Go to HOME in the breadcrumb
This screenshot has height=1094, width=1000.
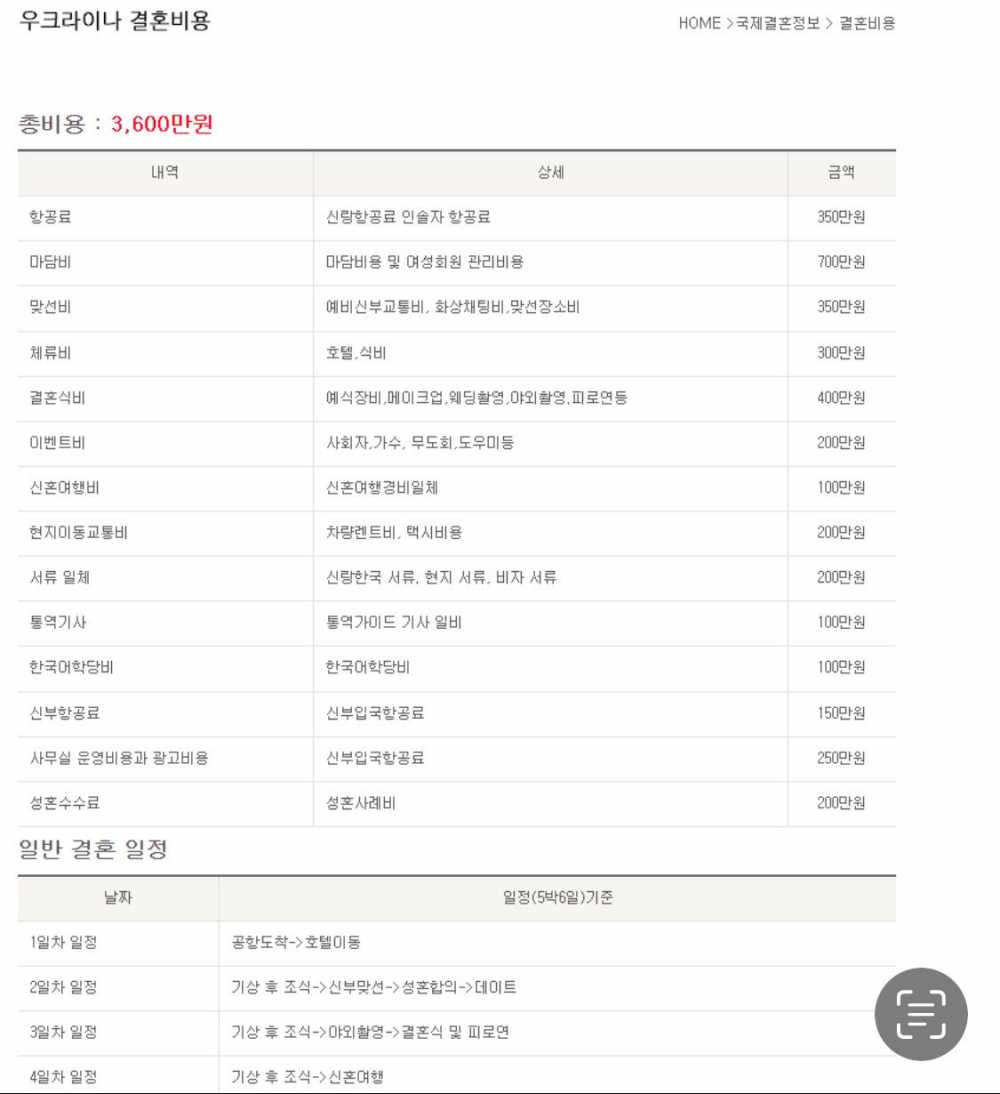coord(699,23)
